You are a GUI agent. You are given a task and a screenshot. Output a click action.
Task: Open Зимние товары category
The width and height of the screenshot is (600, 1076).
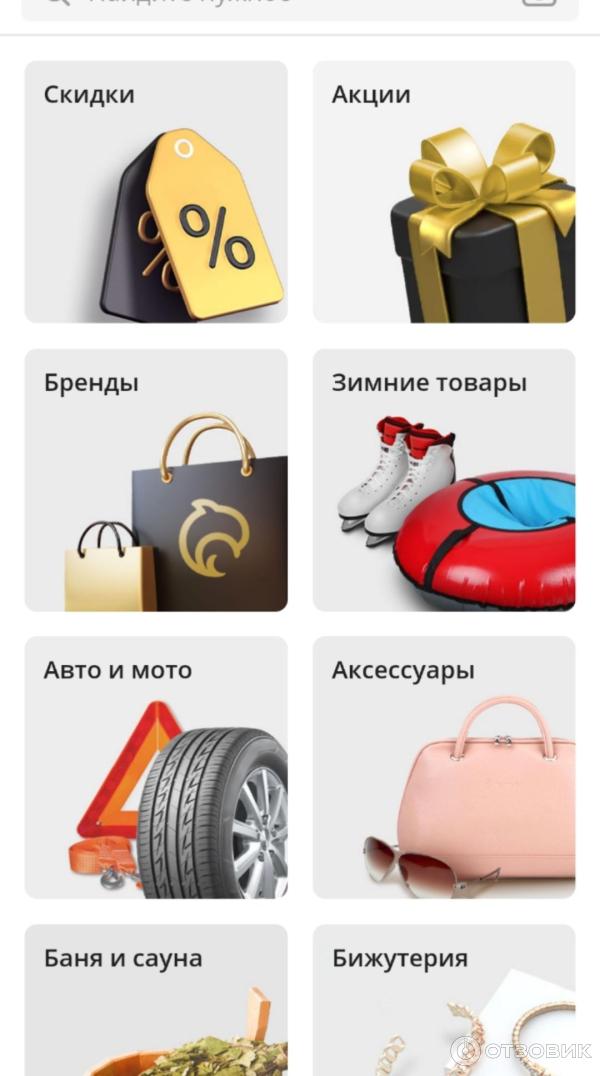click(444, 480)
